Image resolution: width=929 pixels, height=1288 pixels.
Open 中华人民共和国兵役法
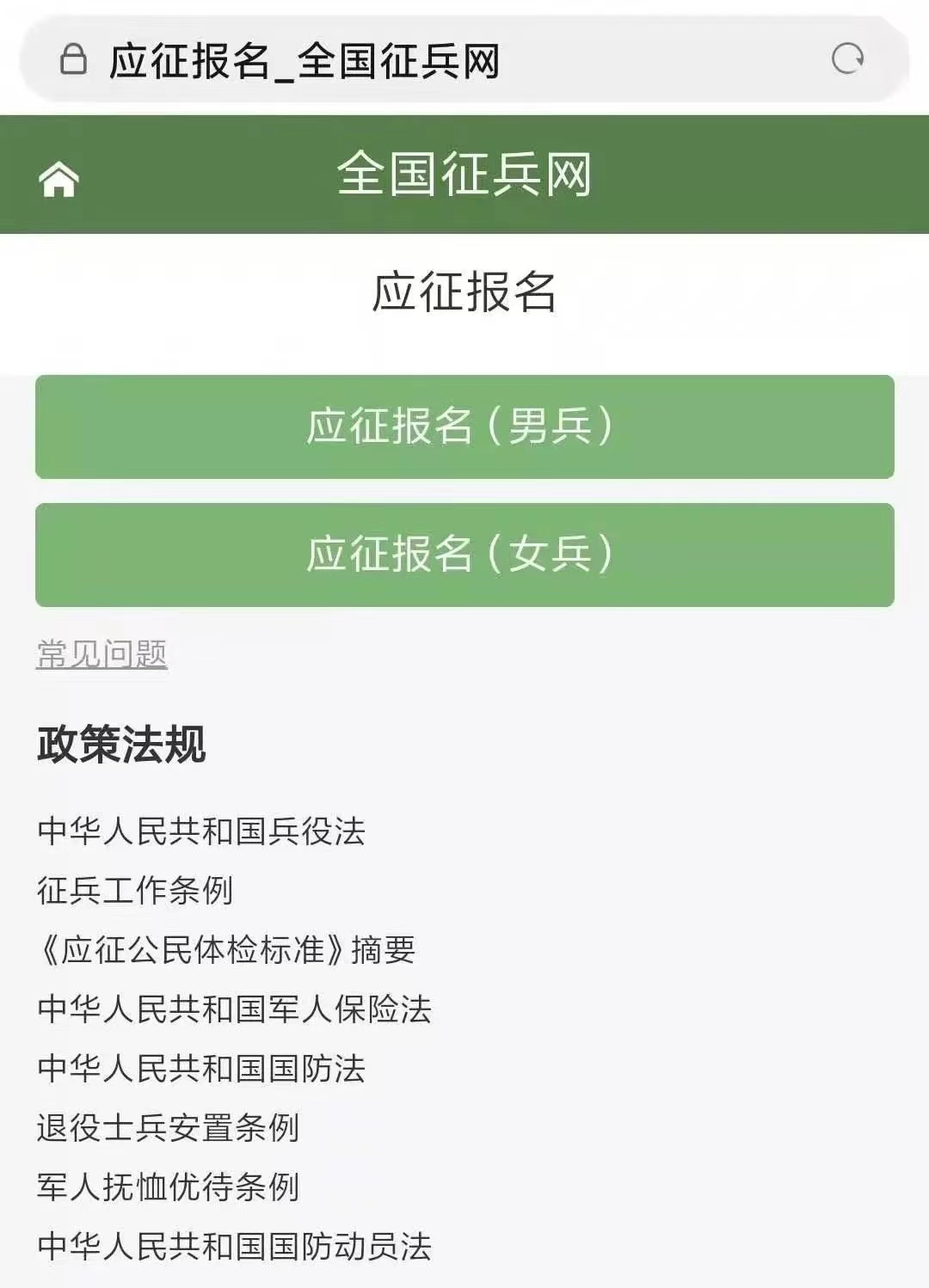(201, 831)
